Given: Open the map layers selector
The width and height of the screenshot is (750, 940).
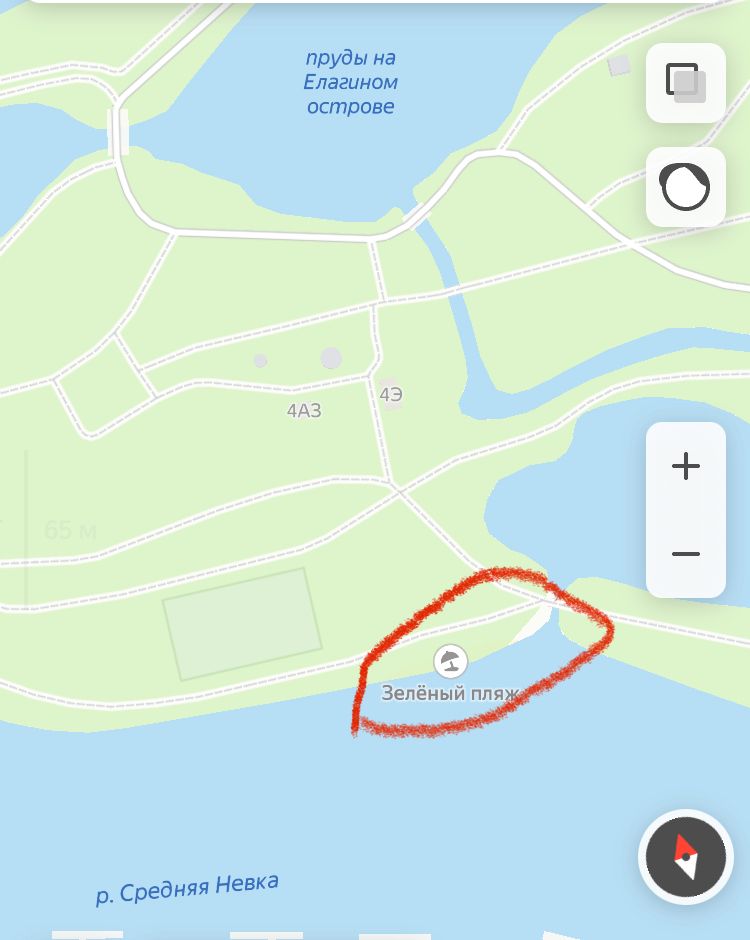Looking at the screenshot, I should [686, 83].
